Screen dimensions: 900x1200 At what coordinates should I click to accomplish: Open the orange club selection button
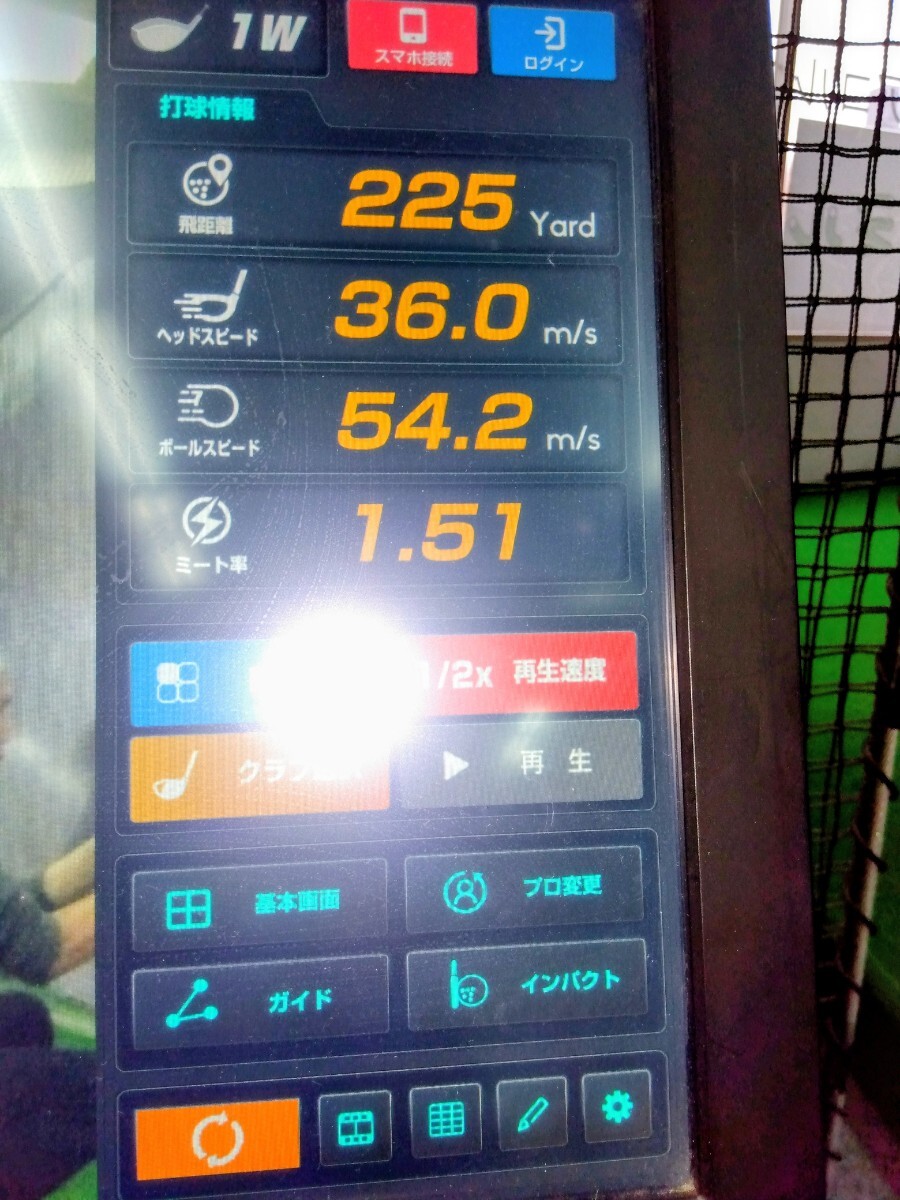pos(258,775)
